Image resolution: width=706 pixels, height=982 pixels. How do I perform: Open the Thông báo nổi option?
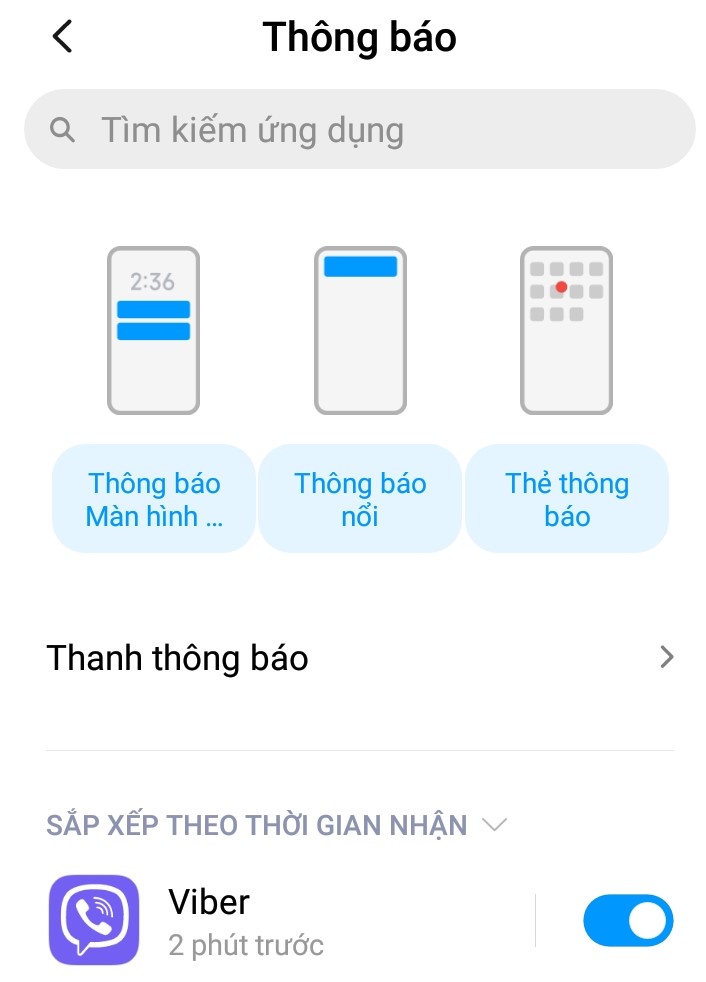360,499
